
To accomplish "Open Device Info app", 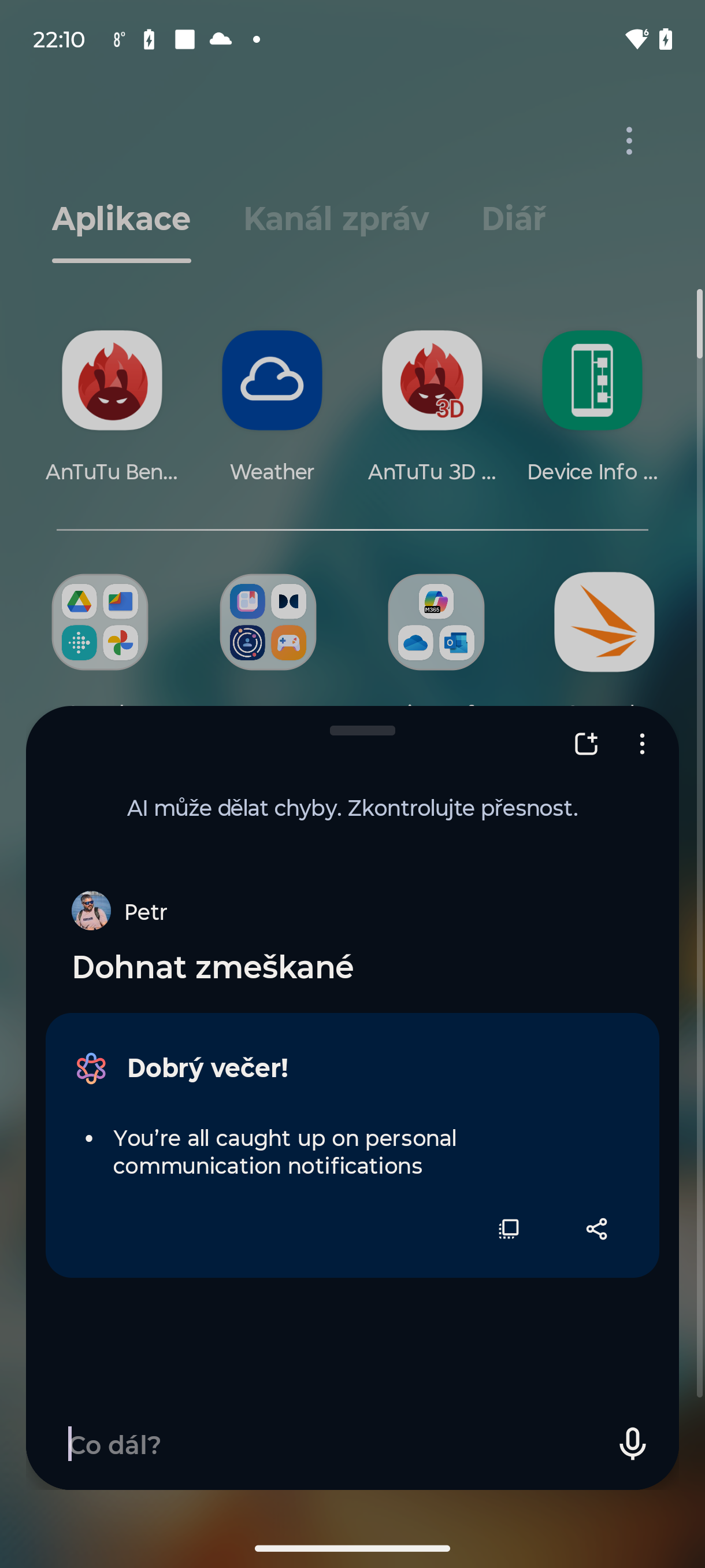I will [592, 380].
